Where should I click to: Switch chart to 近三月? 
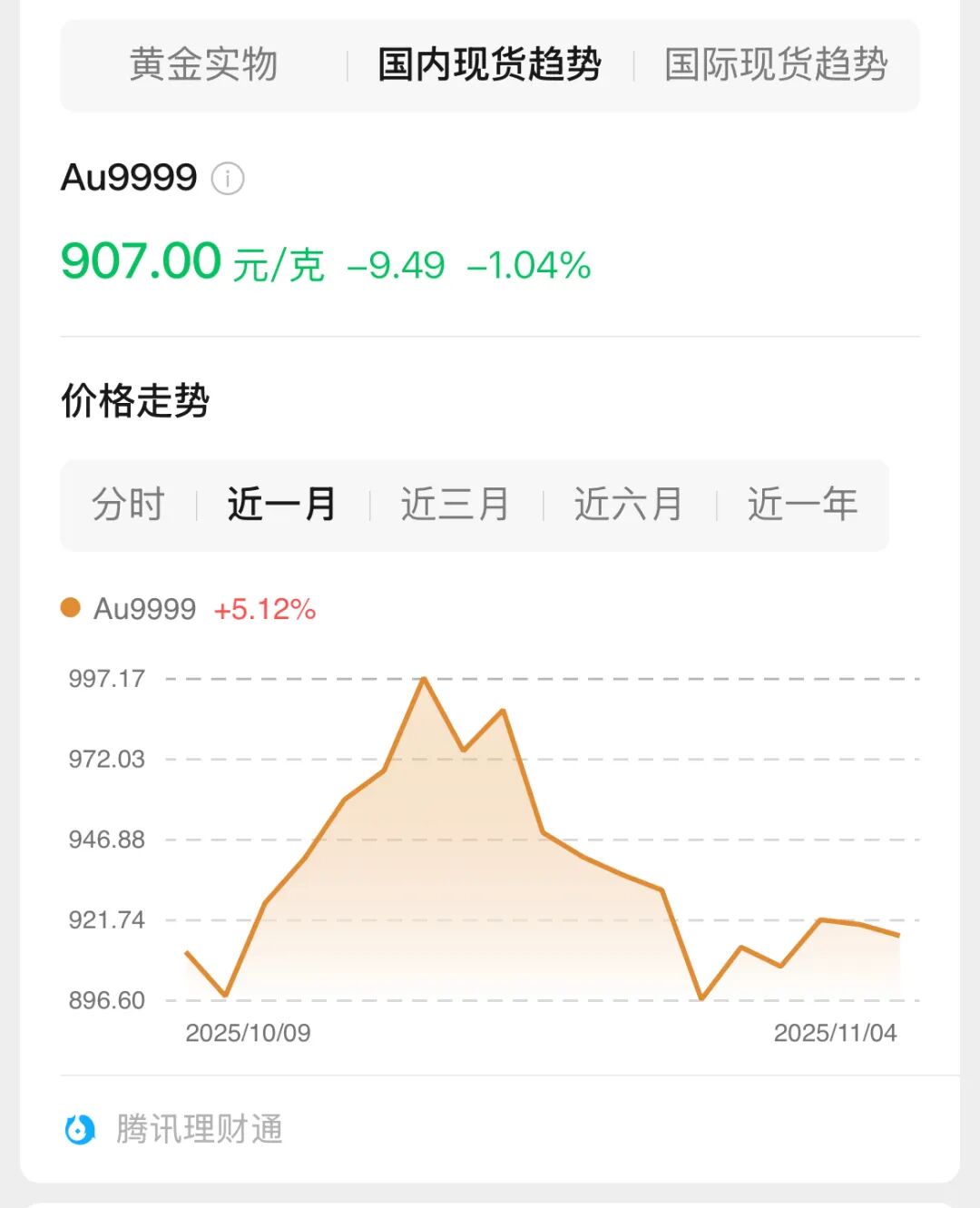(x=456, y=505)
